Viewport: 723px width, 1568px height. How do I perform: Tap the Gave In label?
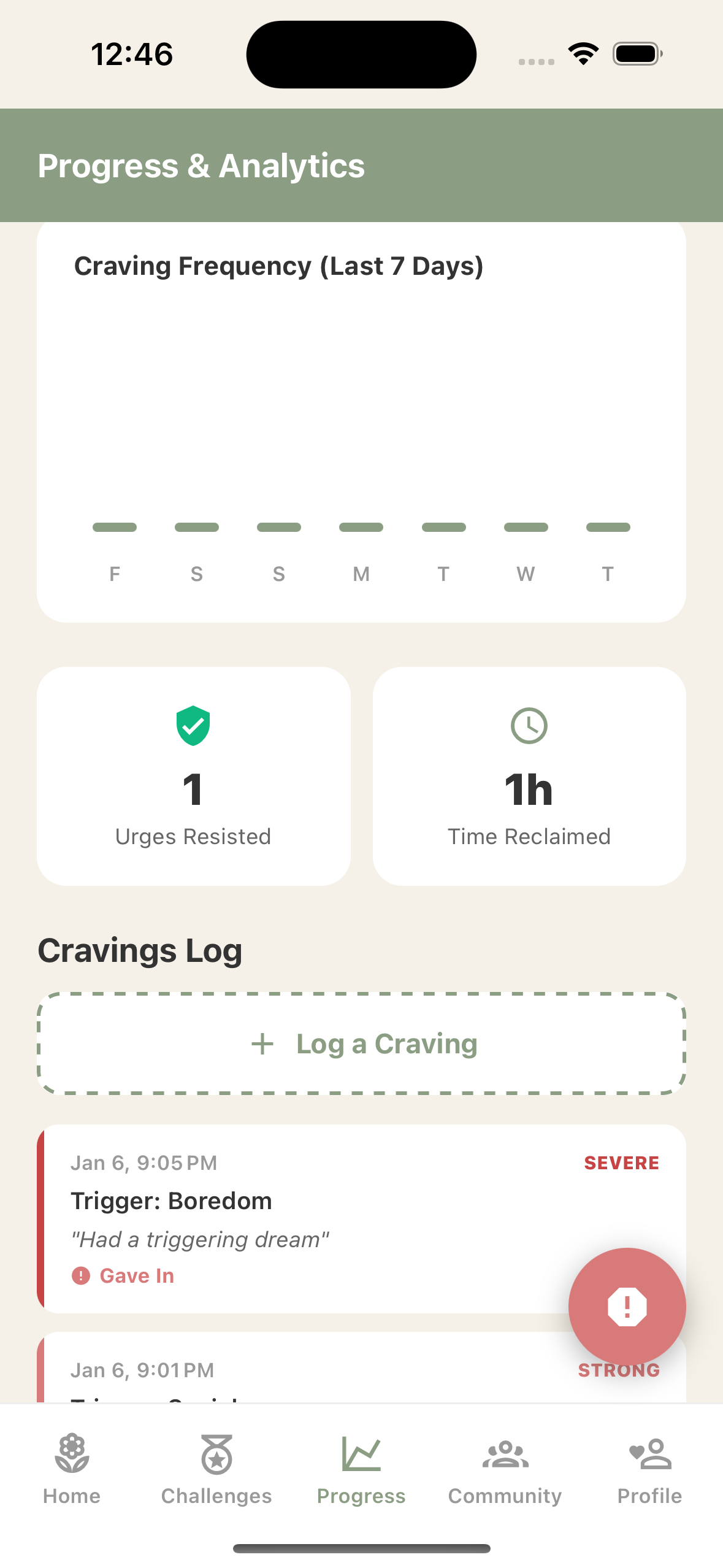click(x=137, y=1275)
